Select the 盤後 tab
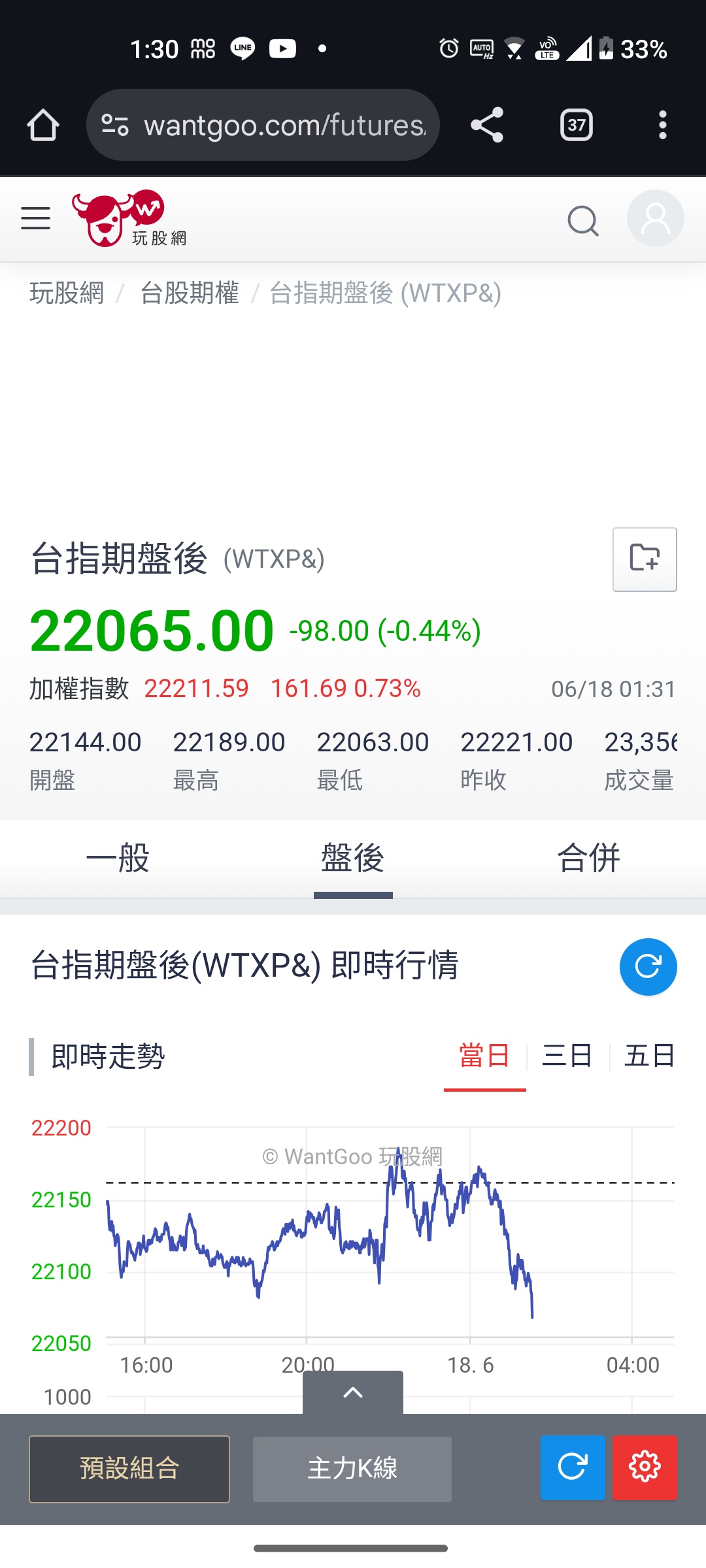Screen dimensions: 706x1568 pos(353,858)
